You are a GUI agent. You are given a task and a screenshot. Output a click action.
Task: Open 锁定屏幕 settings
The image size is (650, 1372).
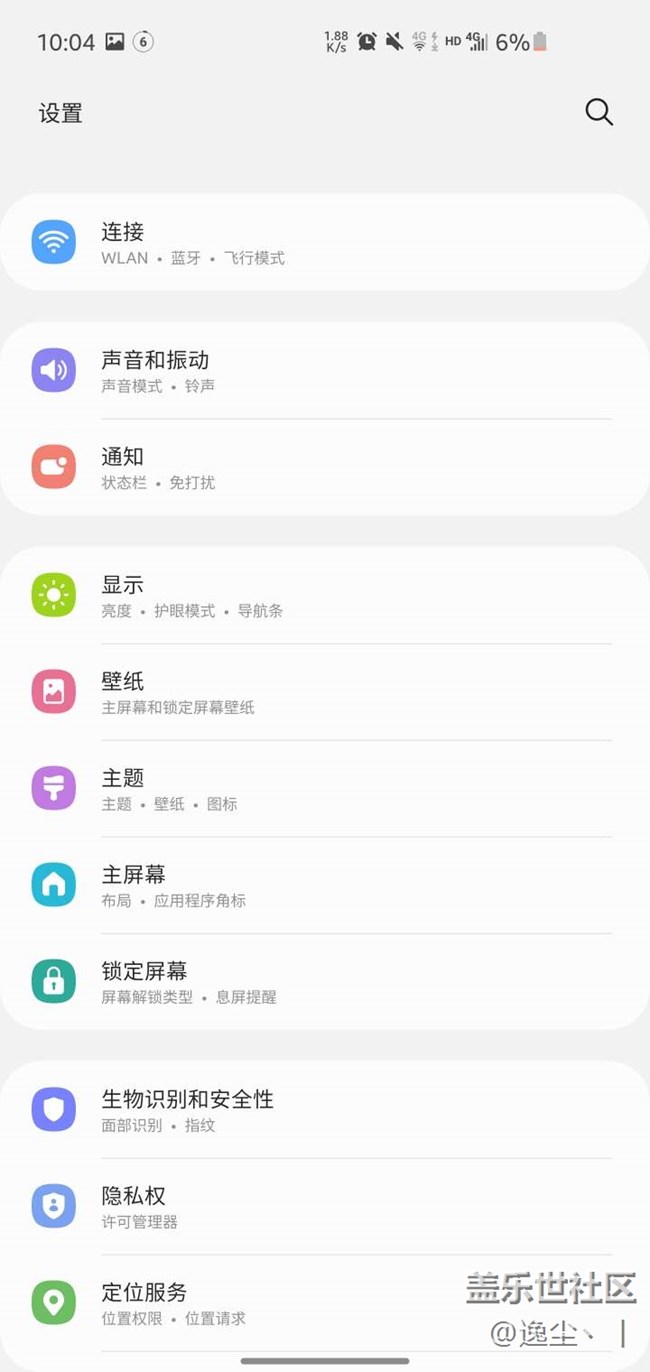pyautogui.click(x=325, y=982)
